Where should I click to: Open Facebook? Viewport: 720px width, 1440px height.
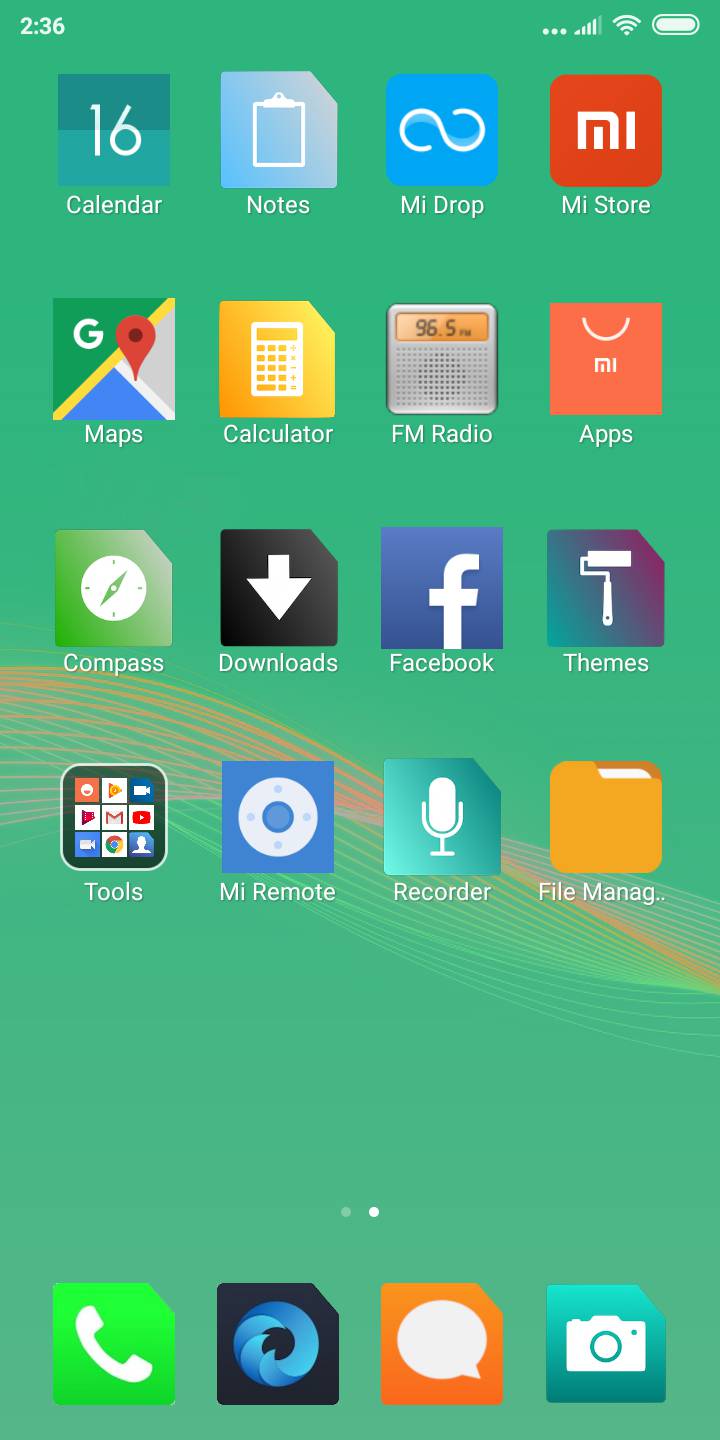click(442, 588)
